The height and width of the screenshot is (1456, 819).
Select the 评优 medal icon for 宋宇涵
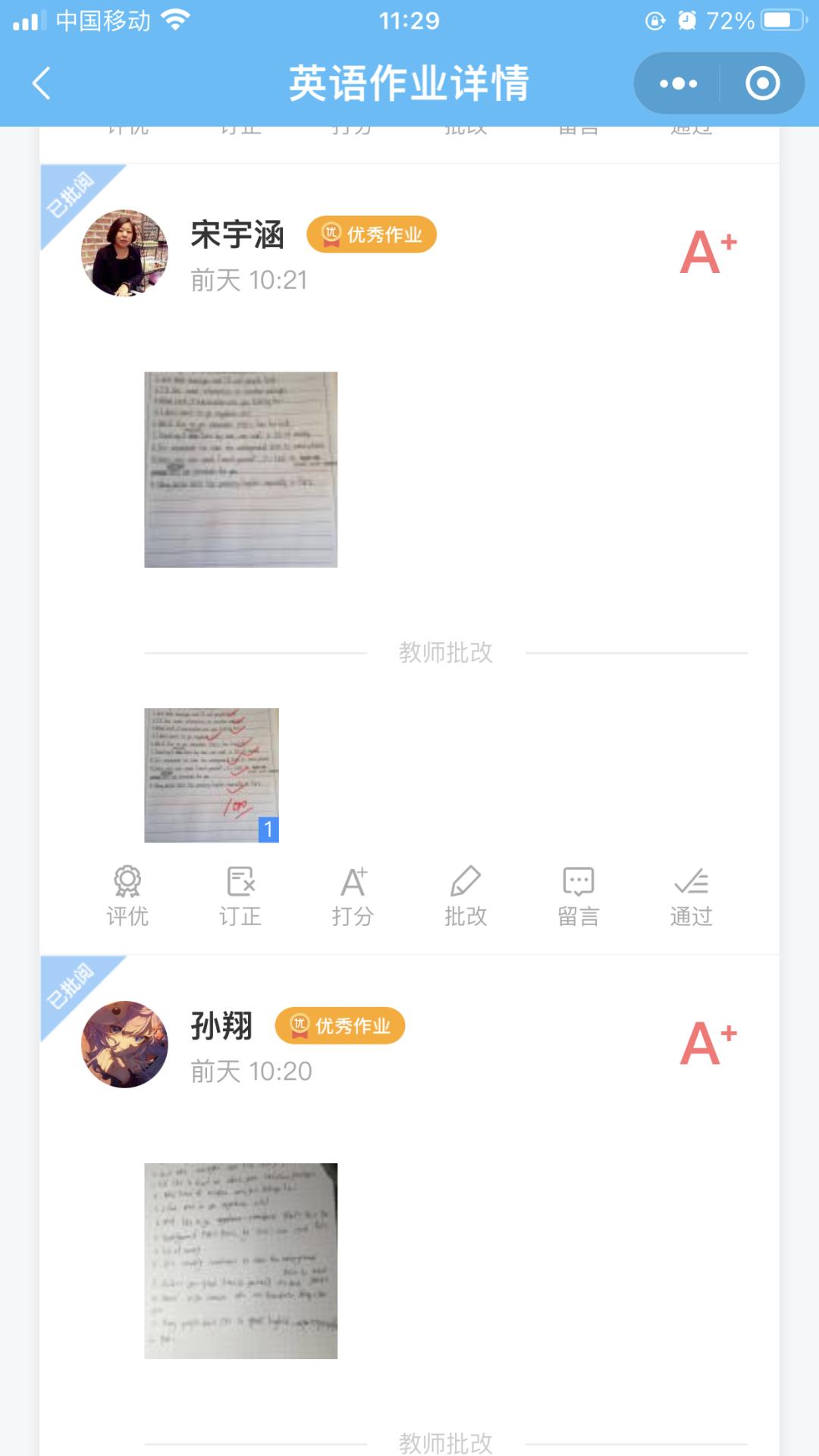click(126, 896)
